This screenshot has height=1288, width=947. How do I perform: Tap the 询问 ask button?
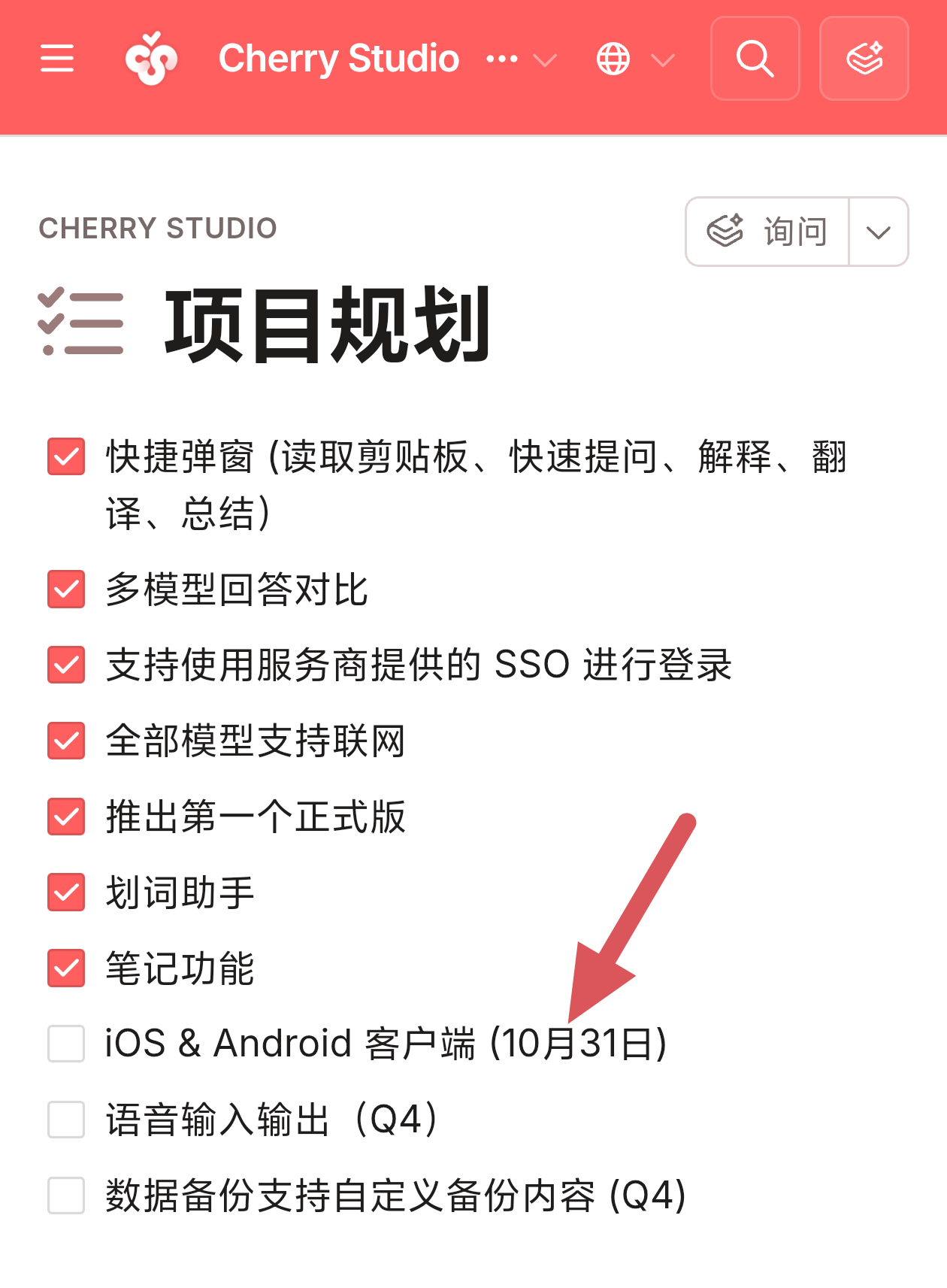click(x=767, y=232)
